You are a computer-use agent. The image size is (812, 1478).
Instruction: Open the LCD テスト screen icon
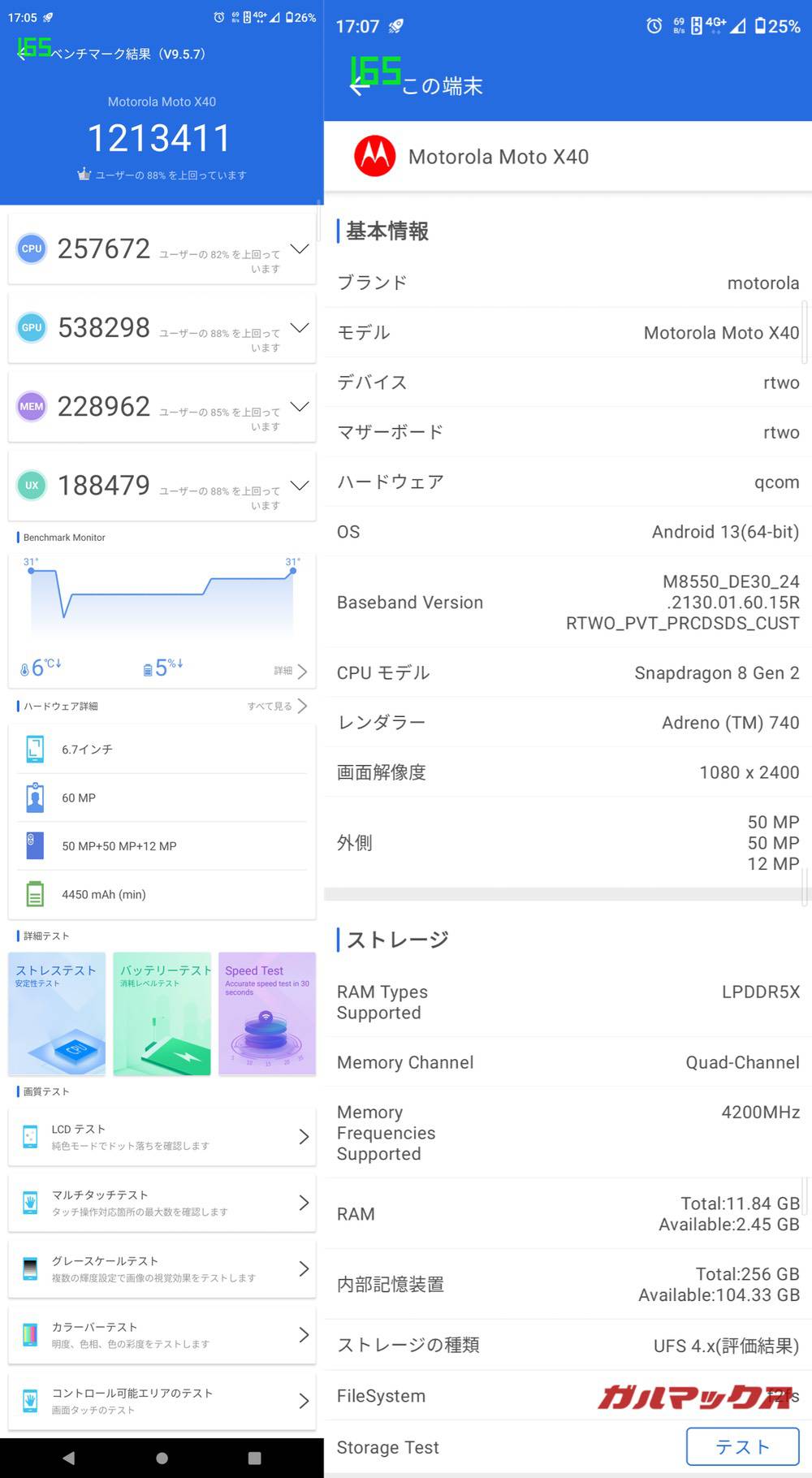tap(31, 1137)
